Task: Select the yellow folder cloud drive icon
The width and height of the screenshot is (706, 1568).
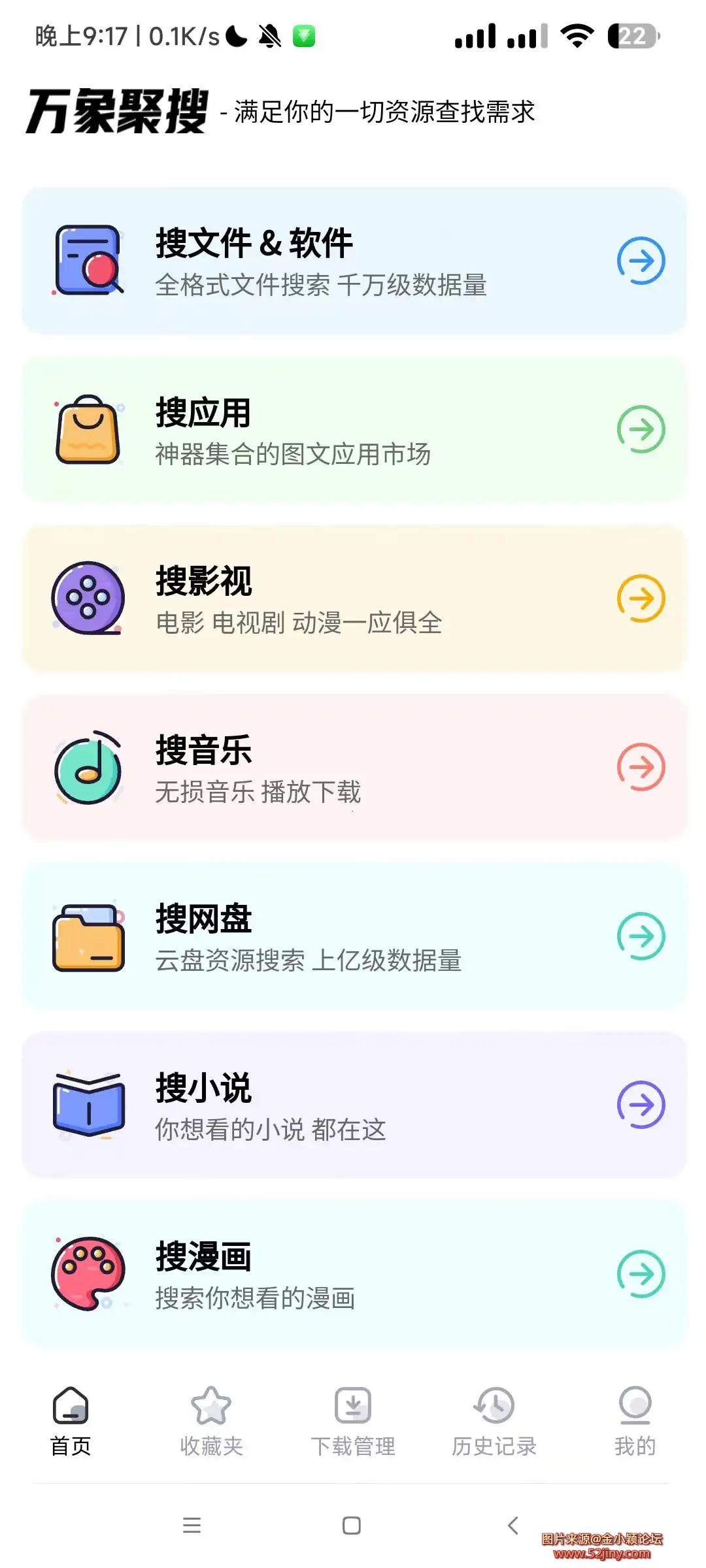Action: pyautogui.click(x=88, y=941)
